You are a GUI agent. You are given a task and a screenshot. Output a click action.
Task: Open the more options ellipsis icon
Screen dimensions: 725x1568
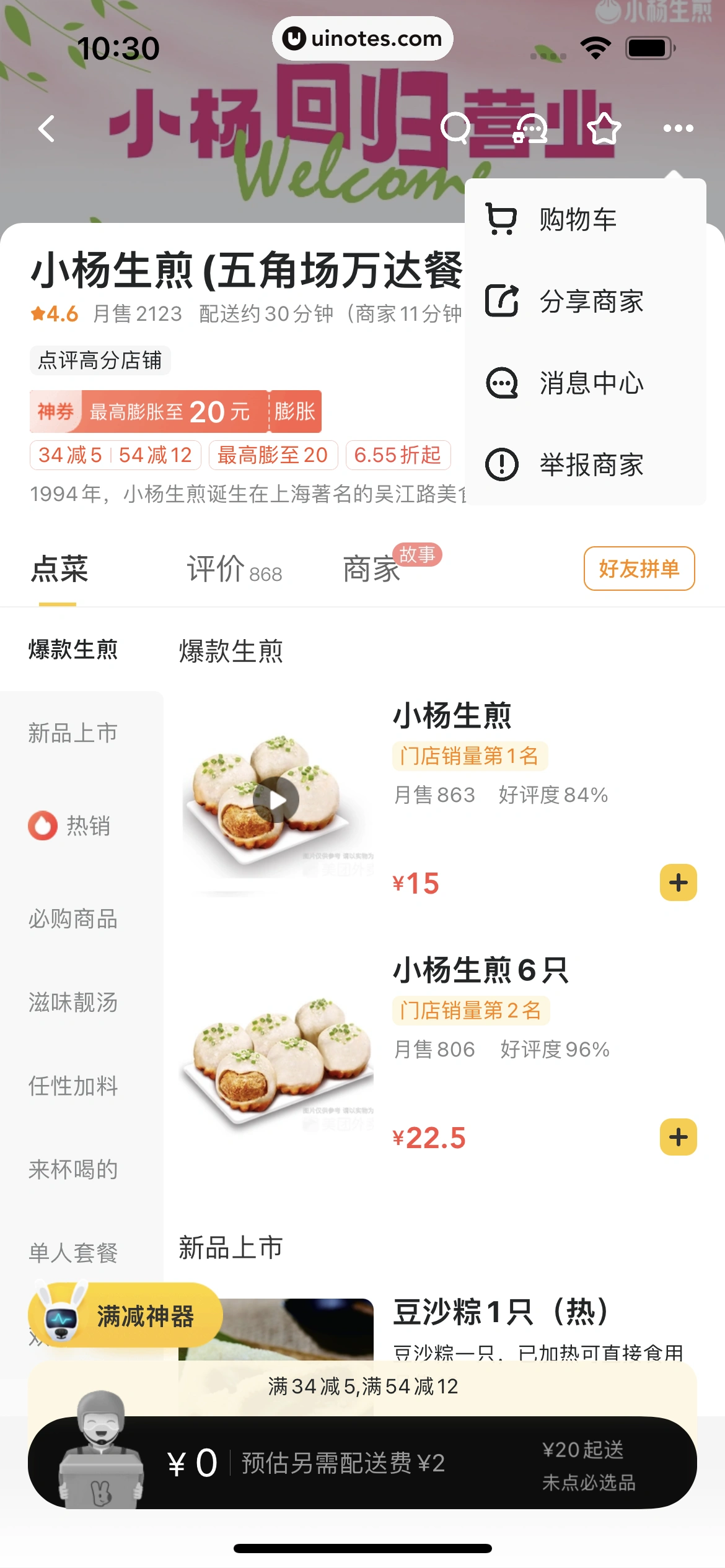677,128
